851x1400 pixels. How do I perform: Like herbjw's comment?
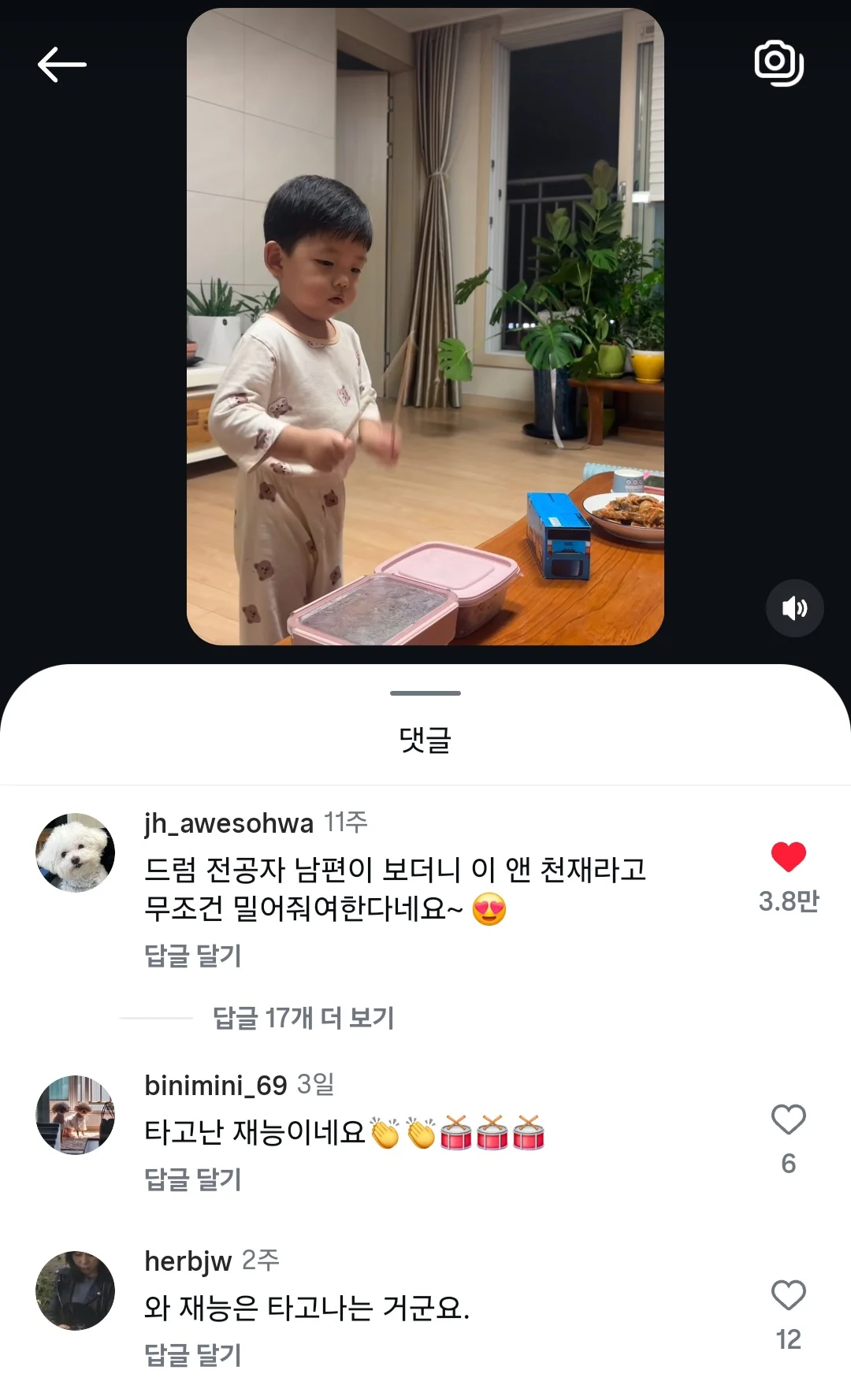point(788,1295)
